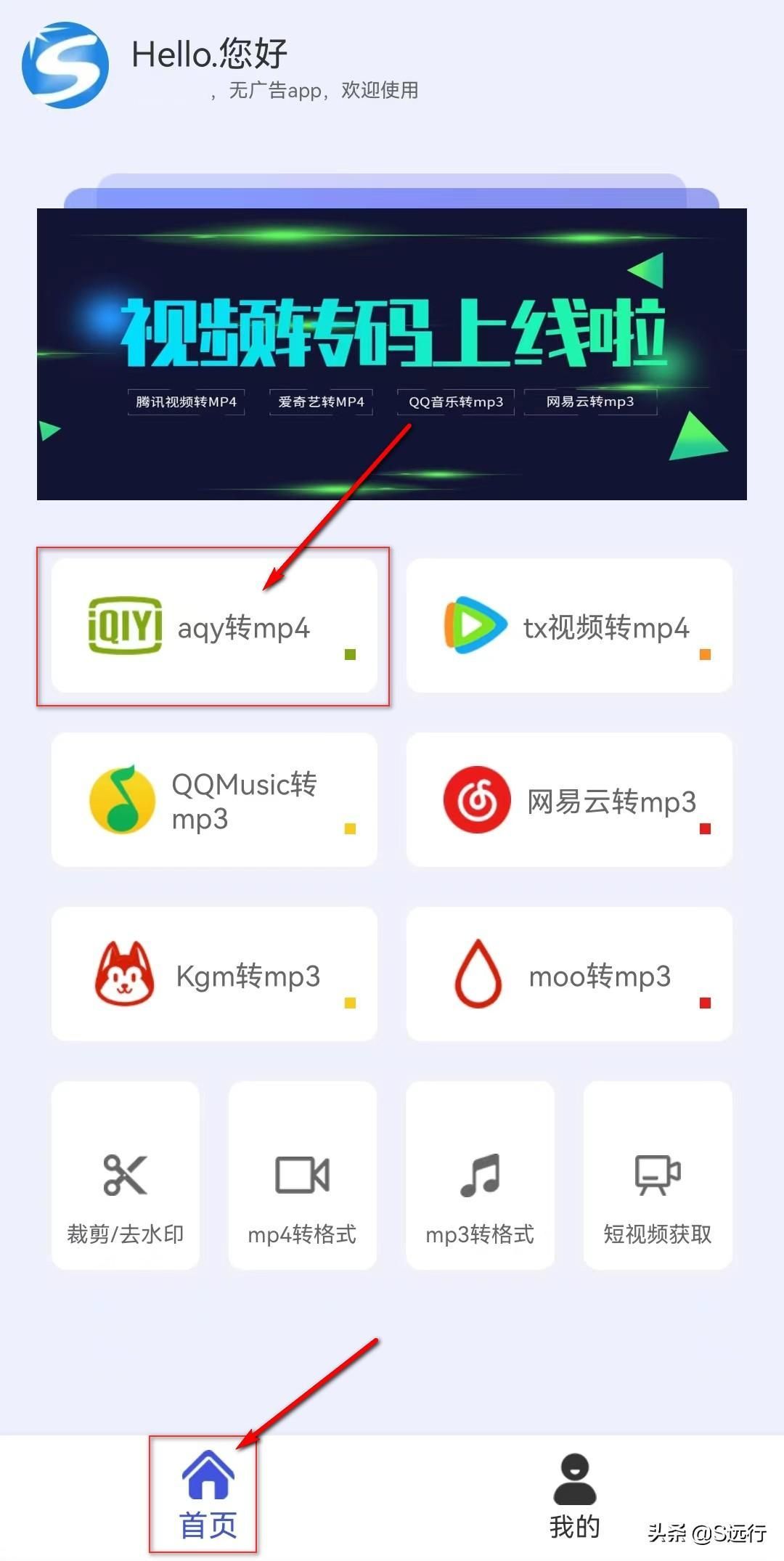Image resolution: width=784 pixels, height=1561 pixels.
Task: Launch the moo转mp3 tool
Action: [569, 974]
